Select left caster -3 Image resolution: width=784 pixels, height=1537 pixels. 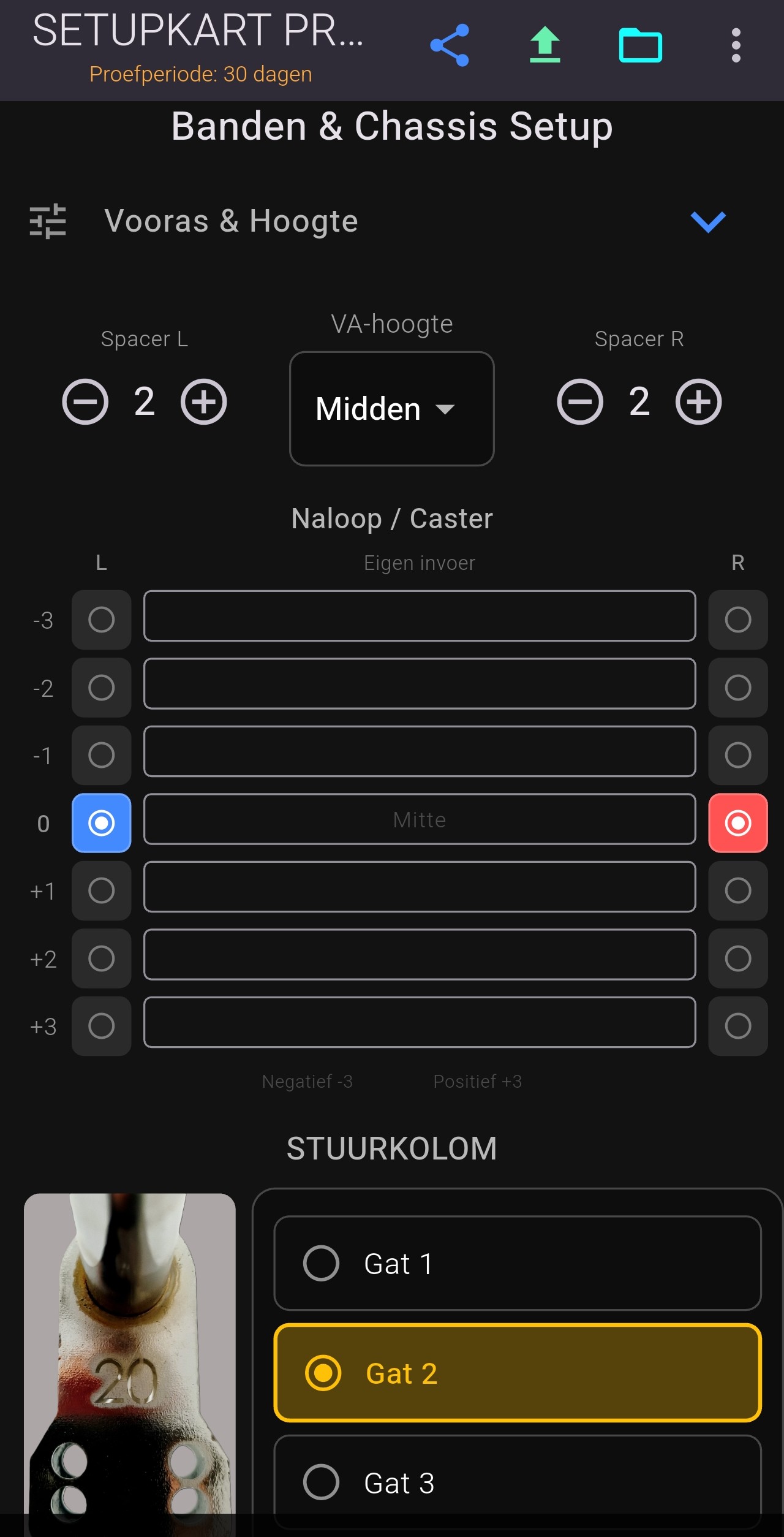coord(102,620)
